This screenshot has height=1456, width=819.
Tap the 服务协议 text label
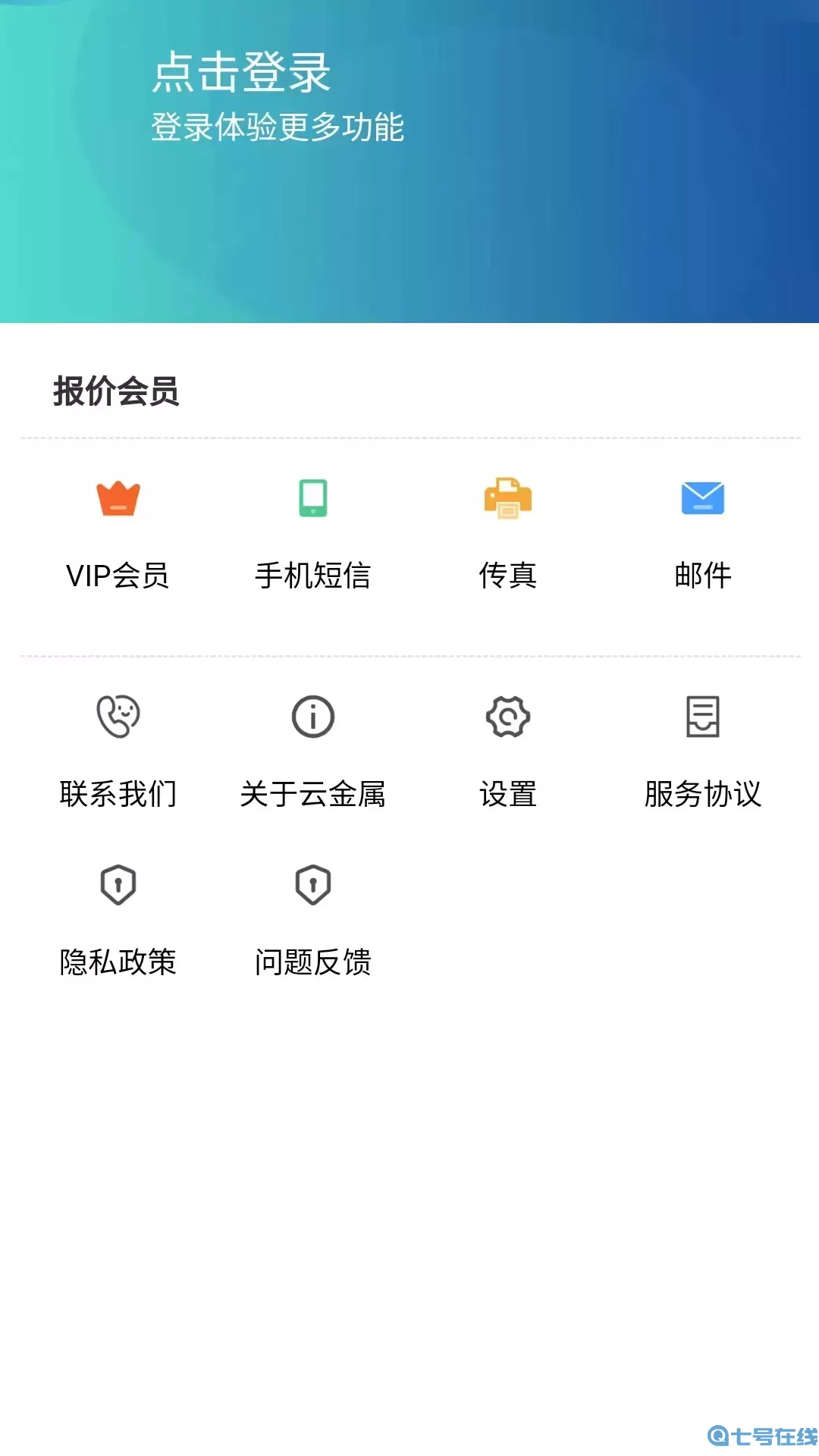[x=704, y=795]
